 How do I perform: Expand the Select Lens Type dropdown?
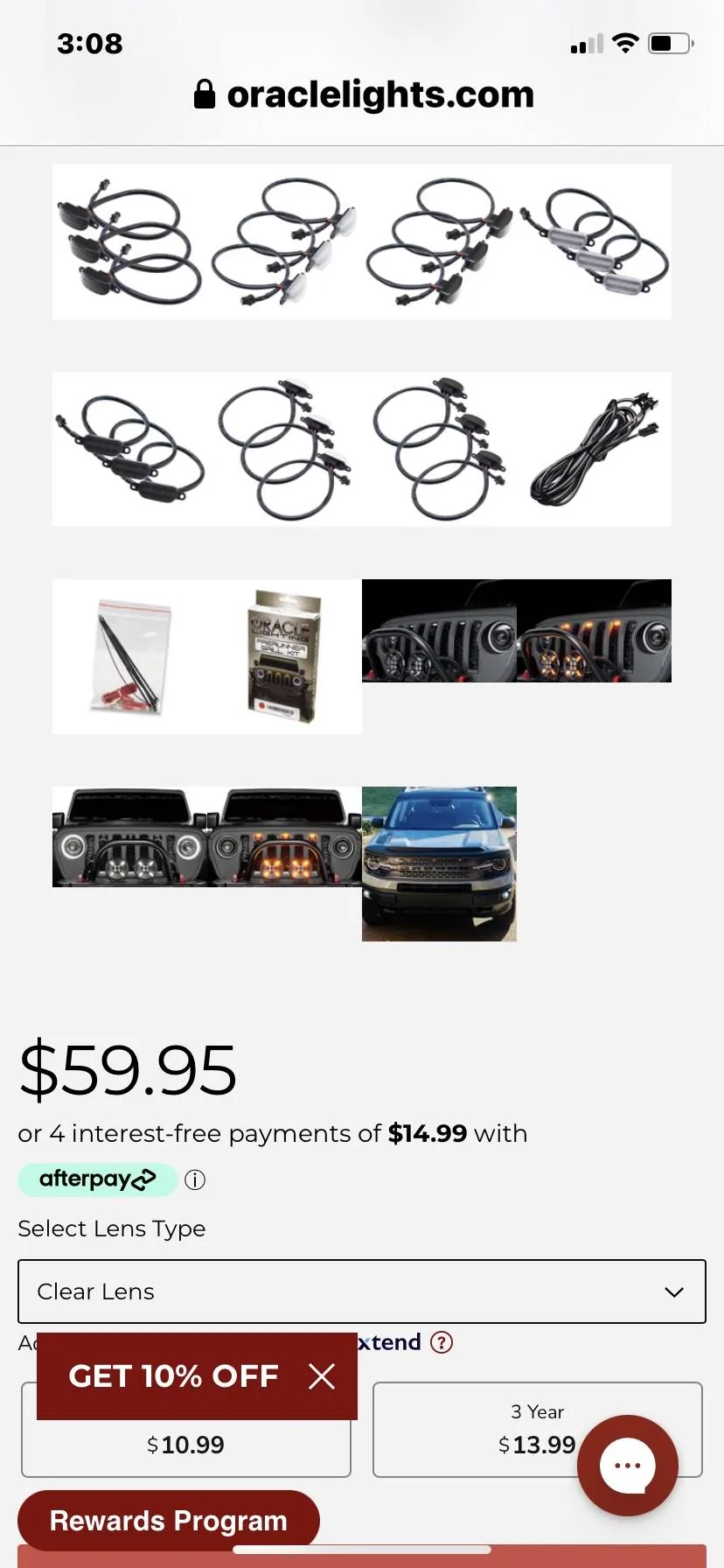click(361, 1291)
